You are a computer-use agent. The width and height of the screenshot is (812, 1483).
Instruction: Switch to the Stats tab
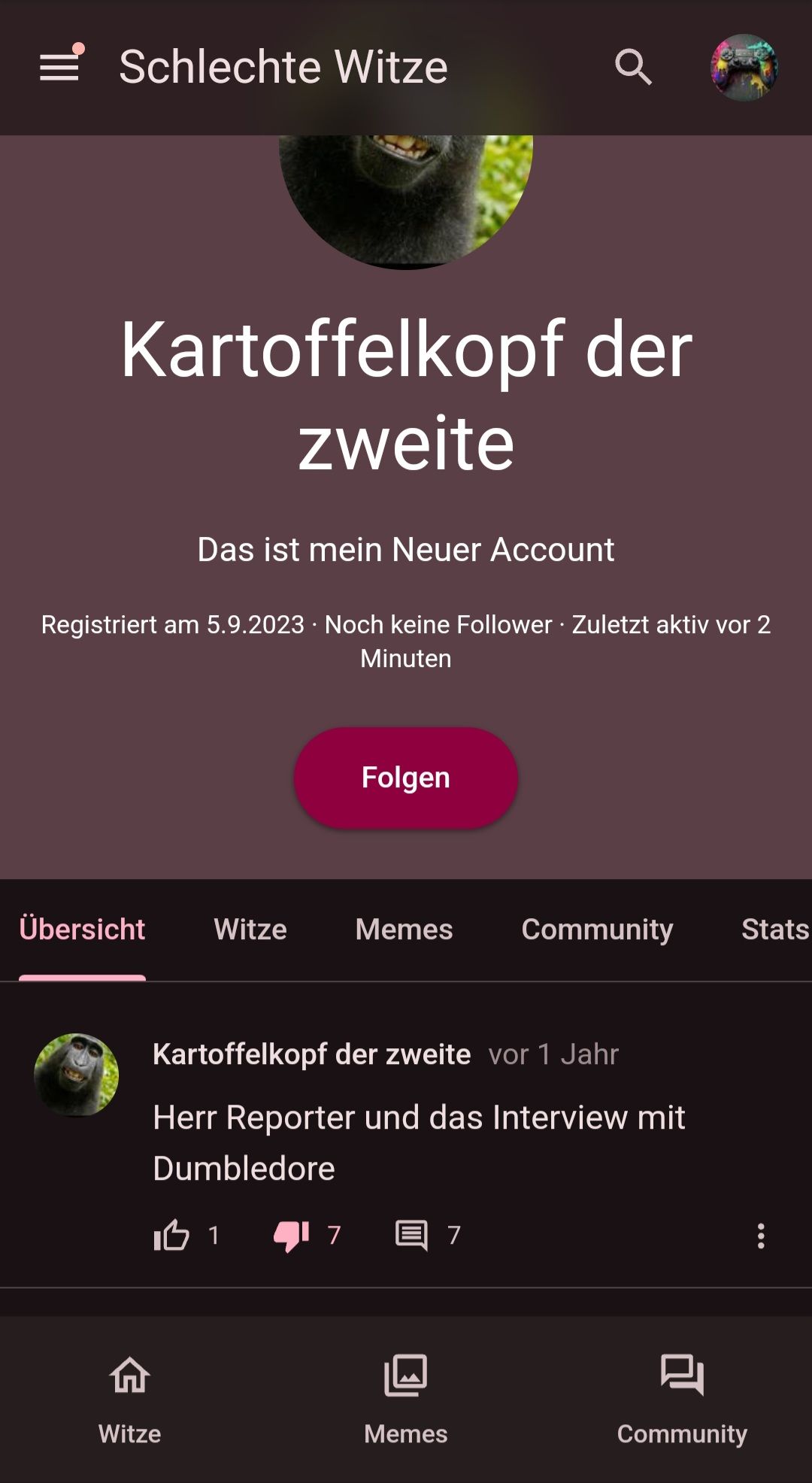[774, 930]
